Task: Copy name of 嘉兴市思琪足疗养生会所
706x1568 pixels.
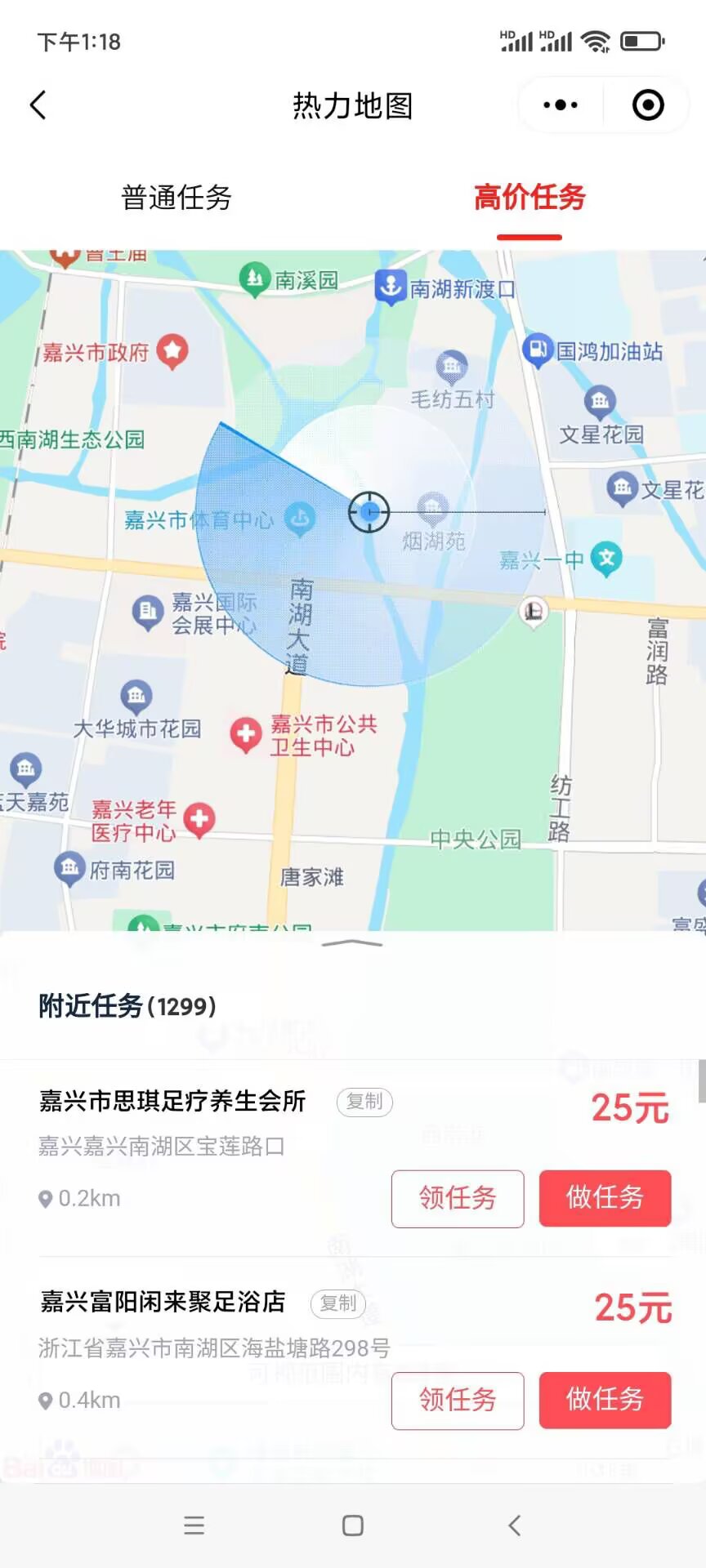Action: (364, 1102)
